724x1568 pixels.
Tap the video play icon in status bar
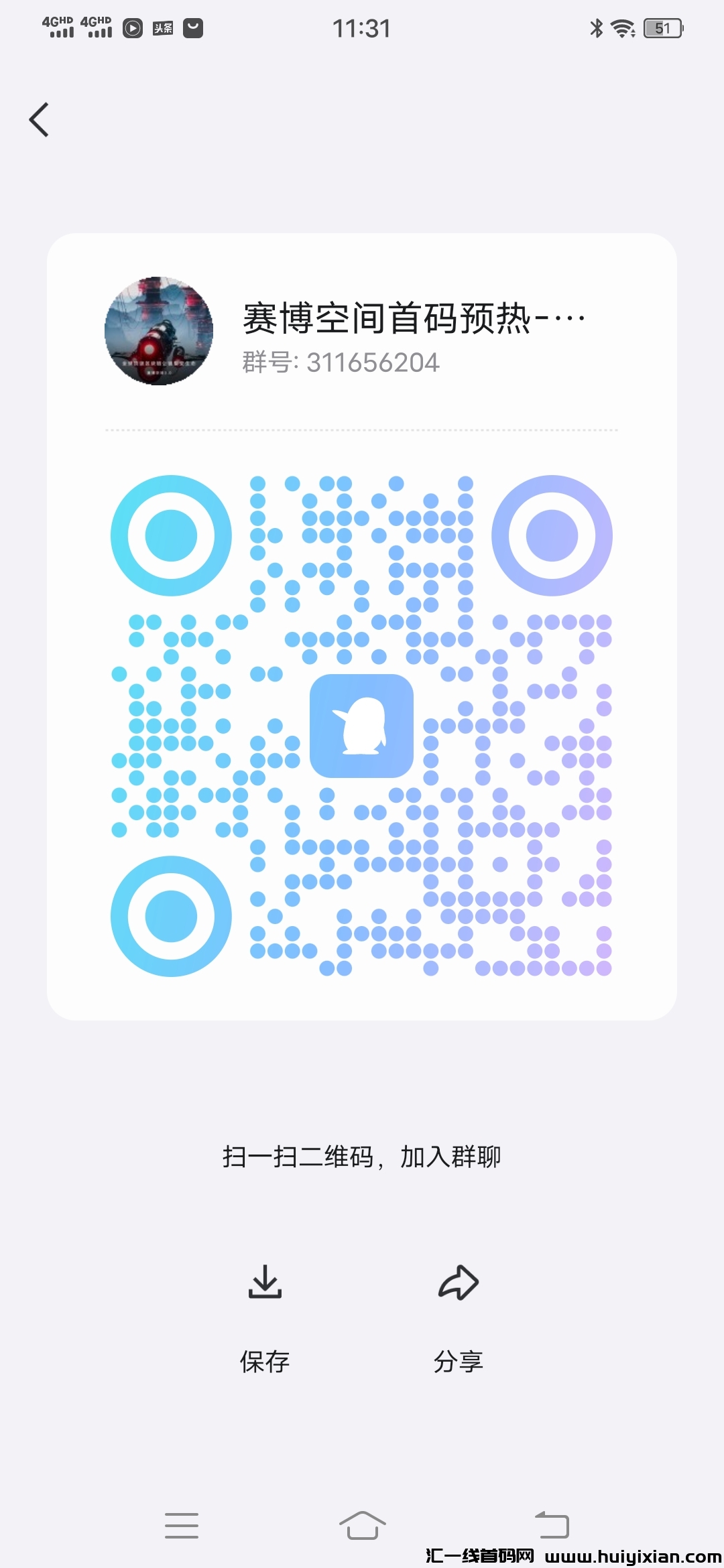[x=132, y=27]
